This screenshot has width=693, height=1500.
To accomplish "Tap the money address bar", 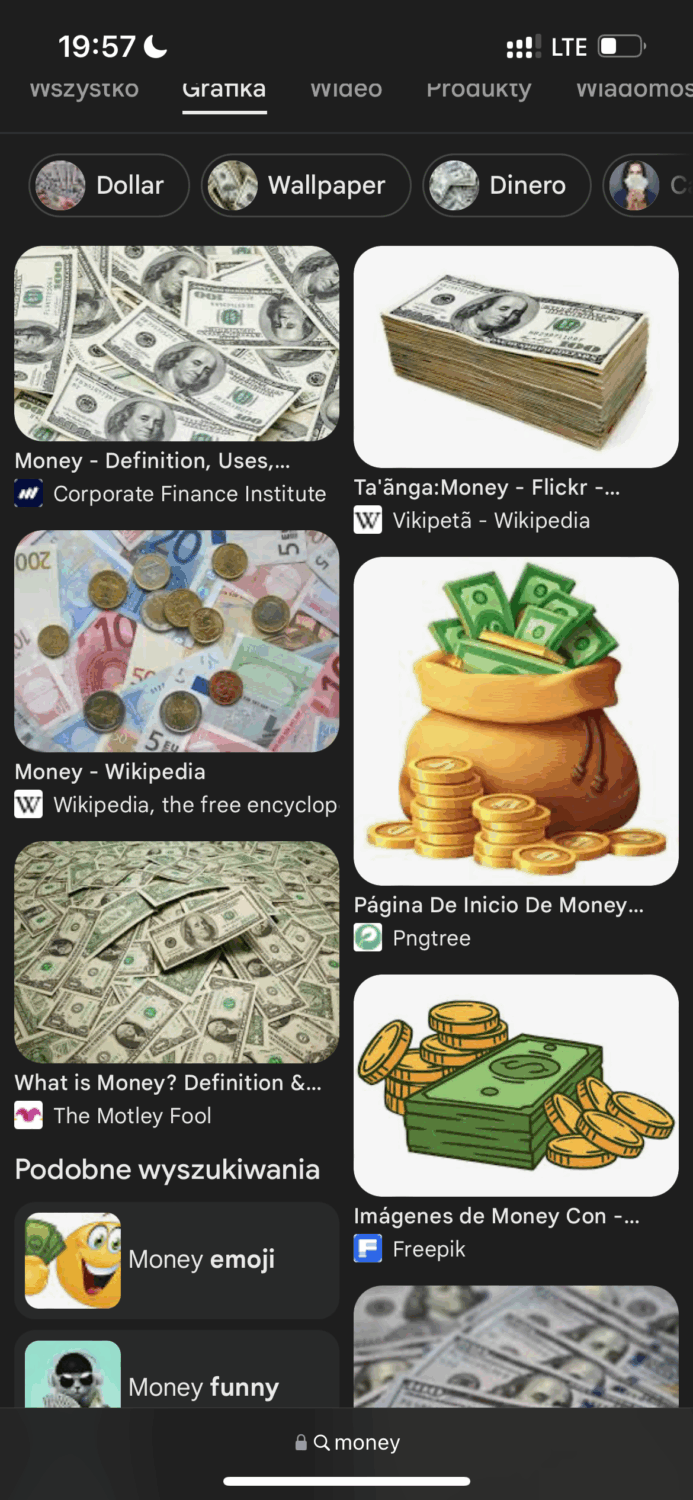I will click(x=347, y=1442).
